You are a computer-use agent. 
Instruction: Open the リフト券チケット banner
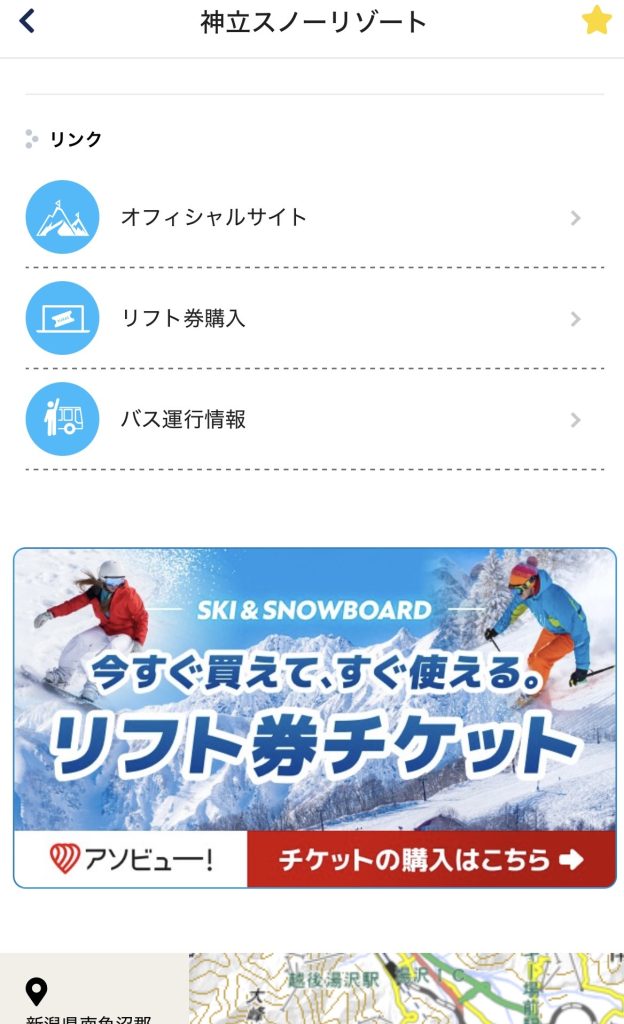pyautogui.click(x=314, y=717)
